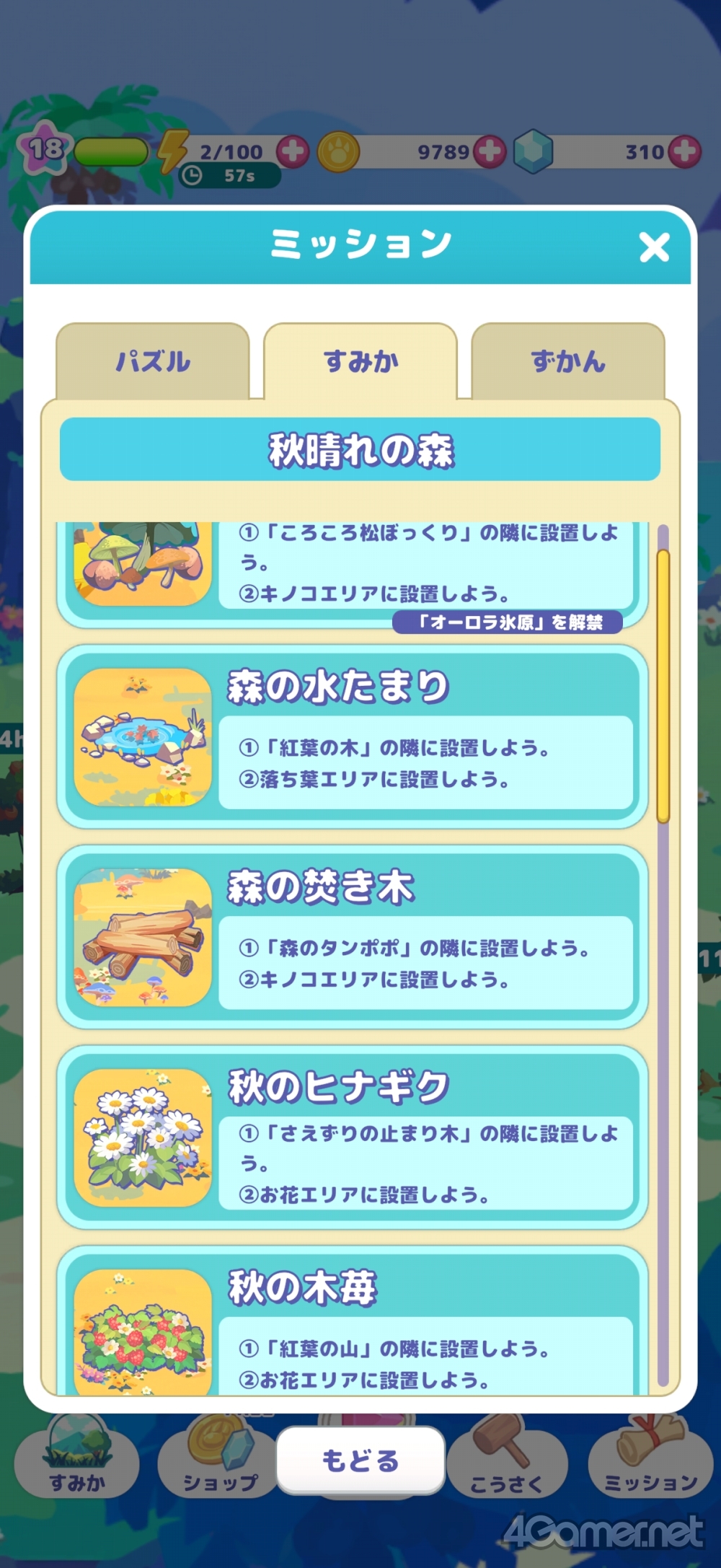Switch to the ずかん tab
Screen dimensions: 721x1568
point(567,361)
